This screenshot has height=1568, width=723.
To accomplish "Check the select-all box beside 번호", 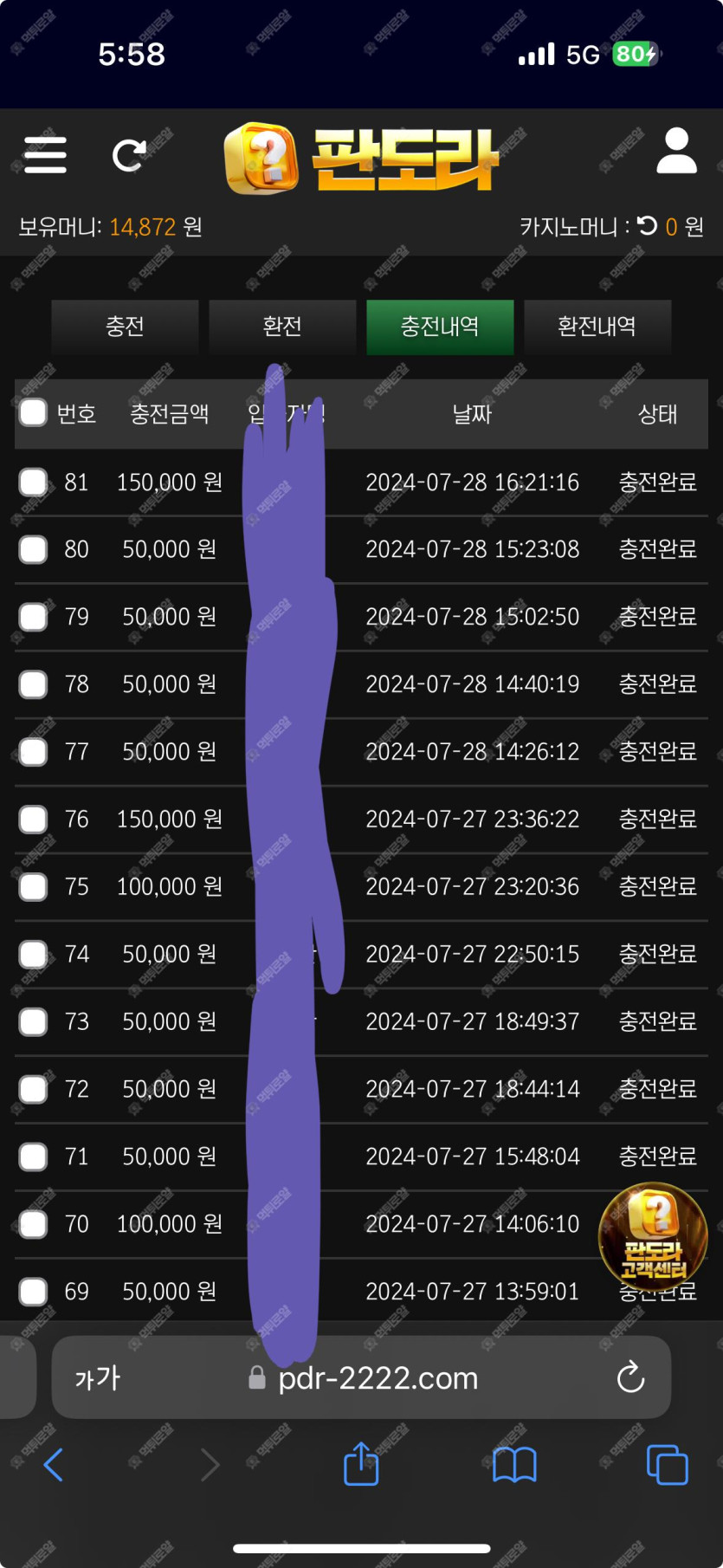I will (x=34, y=413).
